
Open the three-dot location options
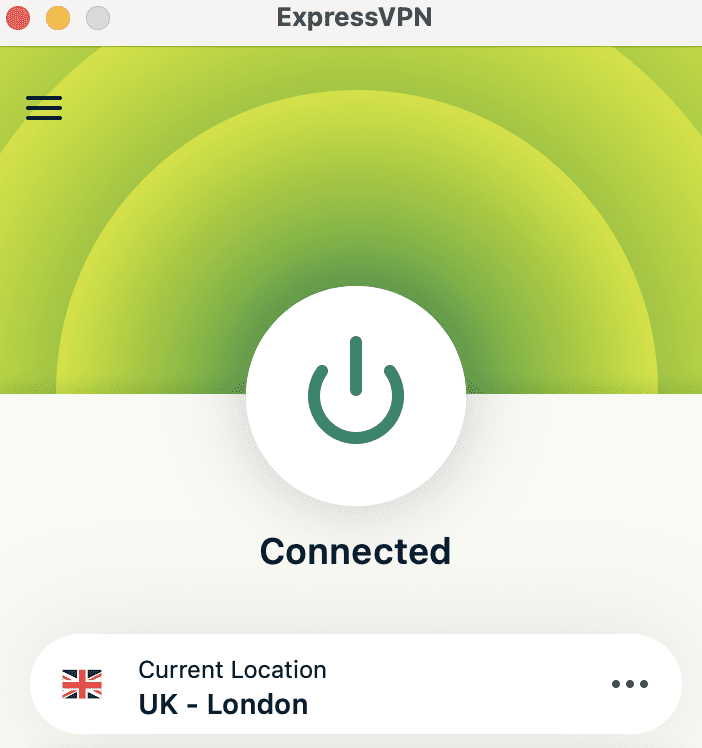(630, 685)
